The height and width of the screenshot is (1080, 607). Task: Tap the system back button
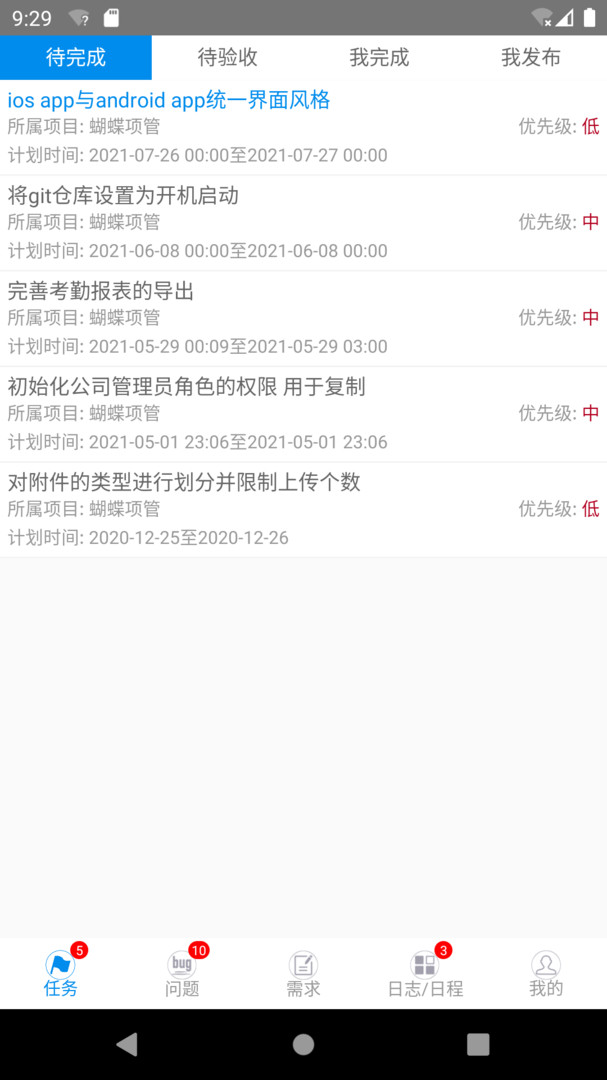click(x=126, y=1044)
